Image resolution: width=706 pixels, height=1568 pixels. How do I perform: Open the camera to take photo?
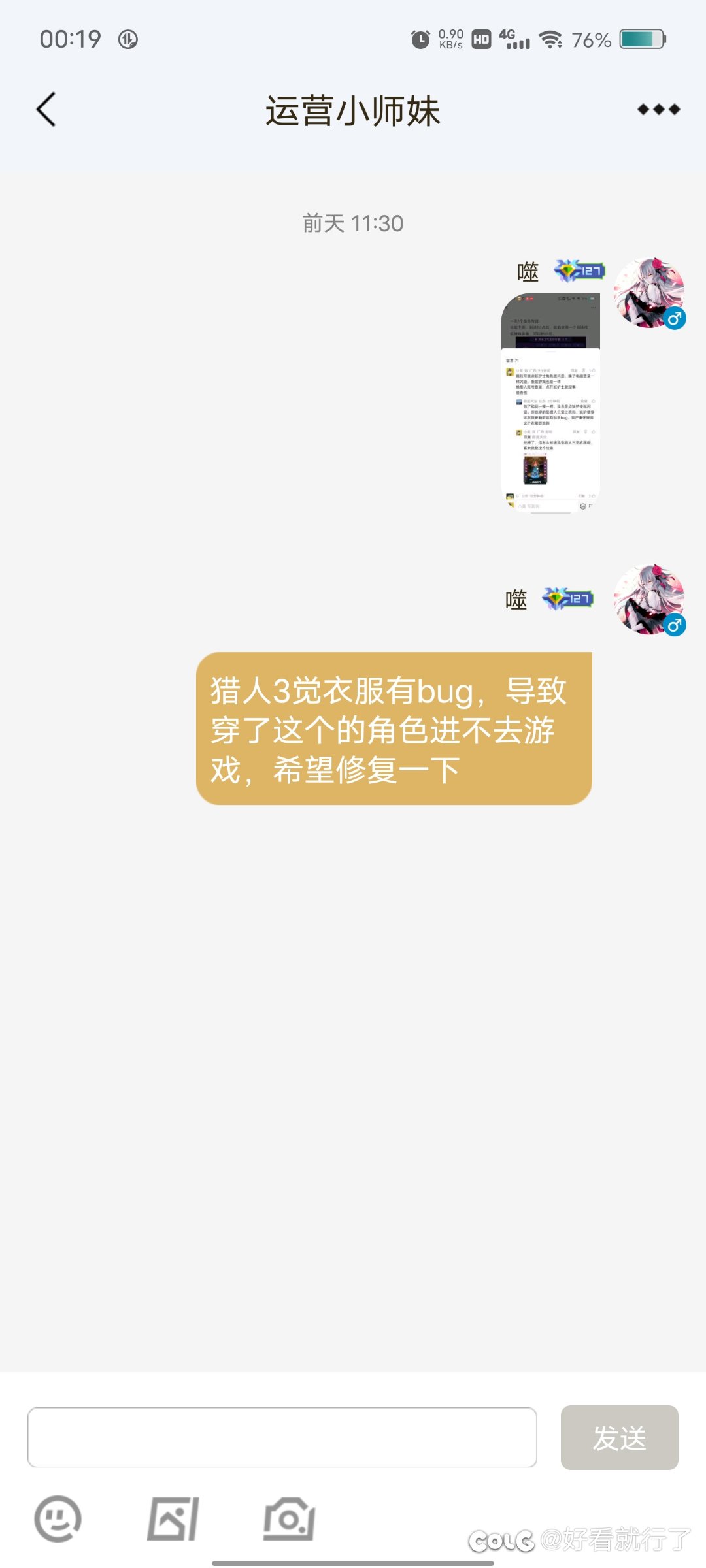pyautogui.click(x=289, y=1518)
